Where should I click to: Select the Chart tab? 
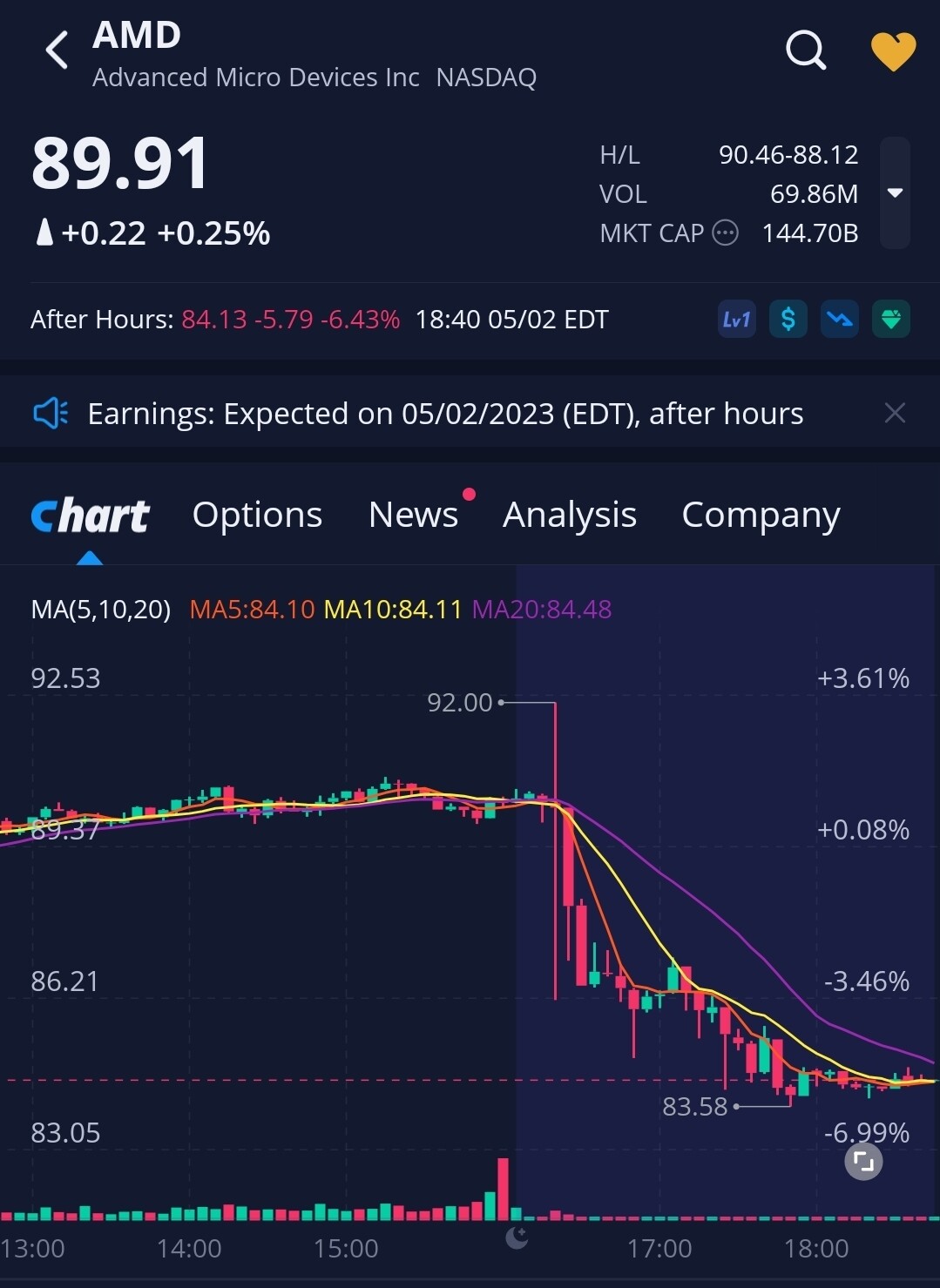[90, 515]
